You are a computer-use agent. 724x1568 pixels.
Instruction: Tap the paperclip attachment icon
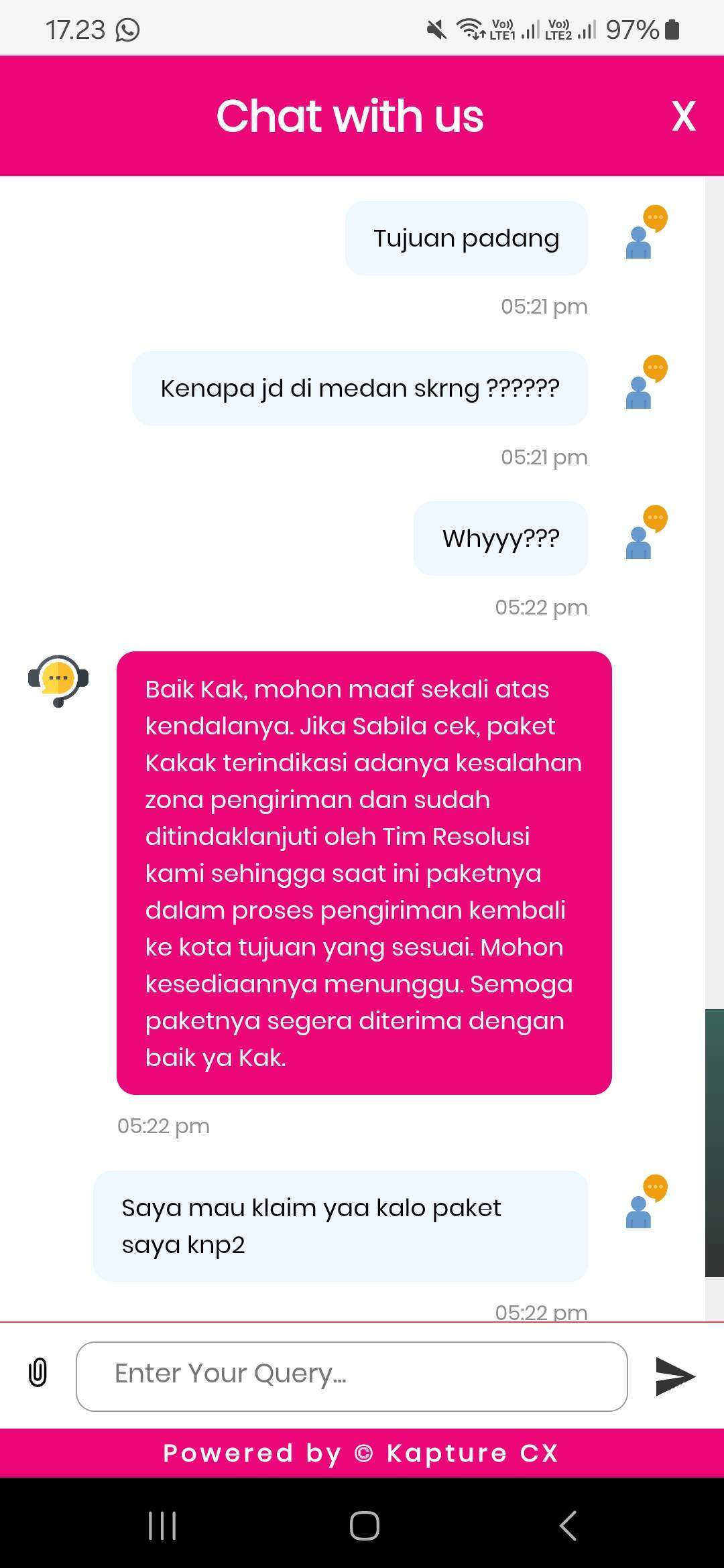pyautogui.click(x=38, y=1372)
